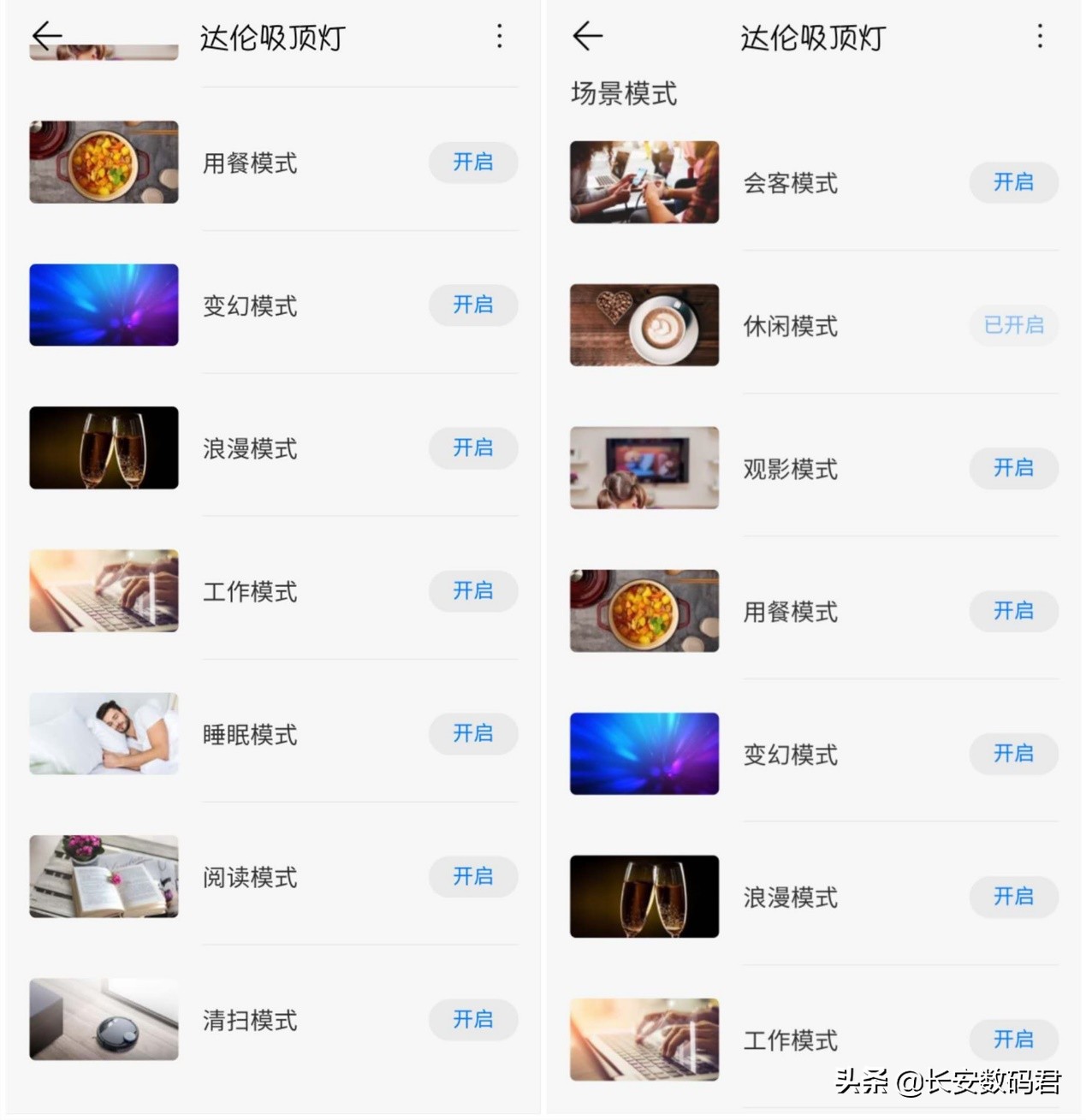
Task: Open the three-dot menu on the left screen
Action: point(499,37)
